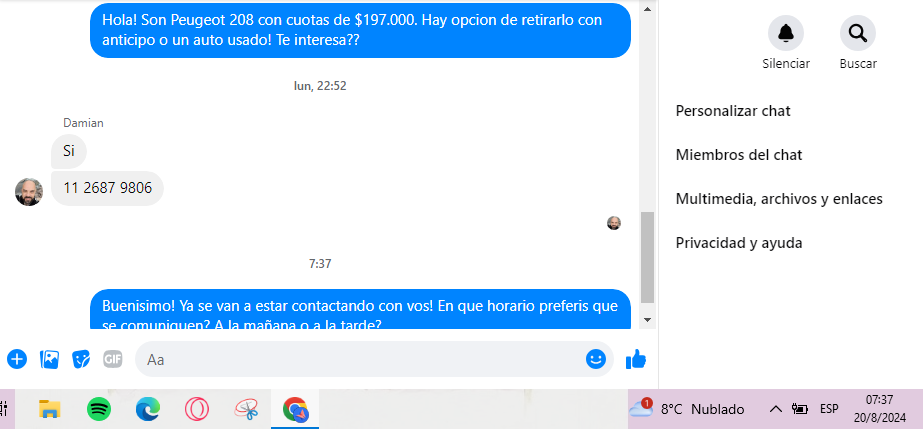This screenshot has width=923, height=429.
Task: Open Microsoft Edge from taskbar
Action: pos(148,409)
